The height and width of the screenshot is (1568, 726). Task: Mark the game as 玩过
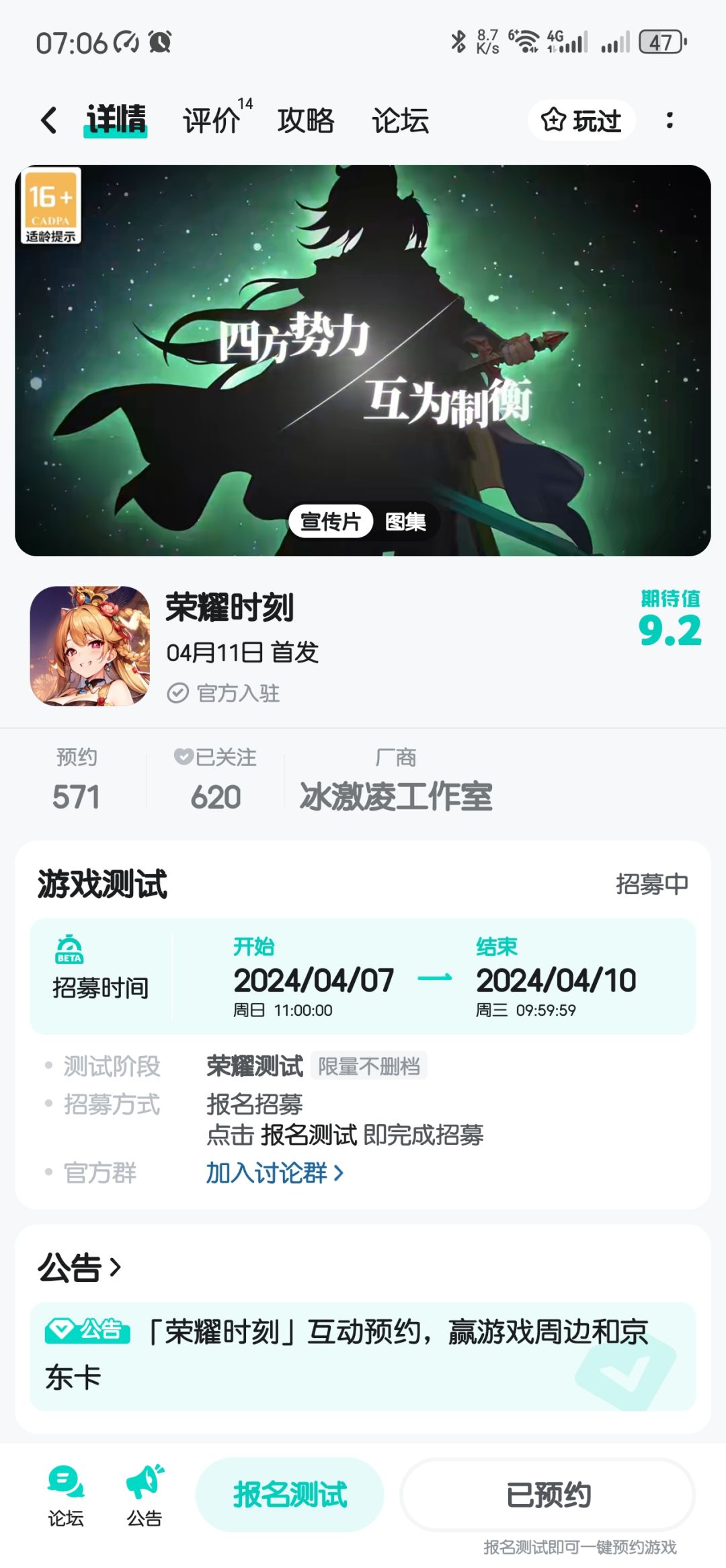tap(581, 120)
